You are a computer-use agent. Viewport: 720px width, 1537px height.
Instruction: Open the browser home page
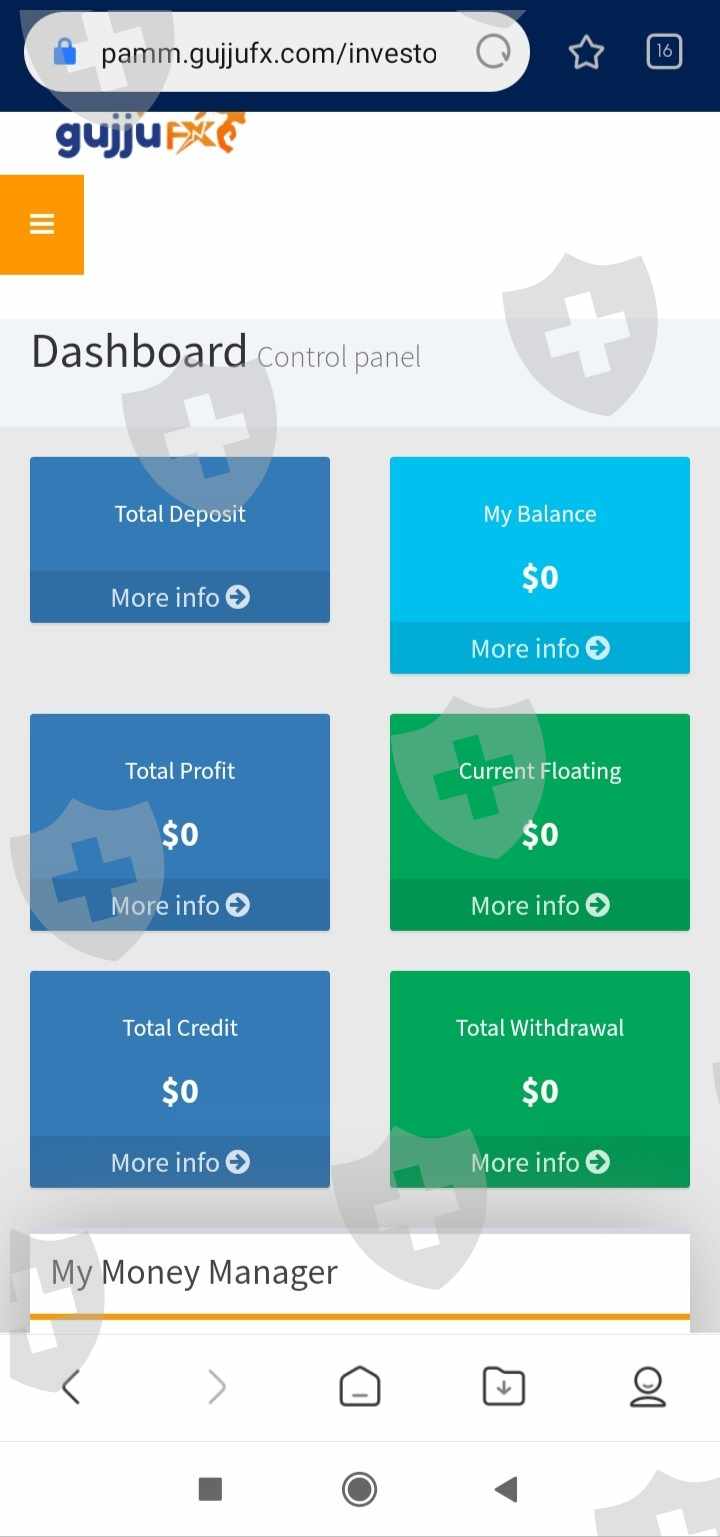360,1387
